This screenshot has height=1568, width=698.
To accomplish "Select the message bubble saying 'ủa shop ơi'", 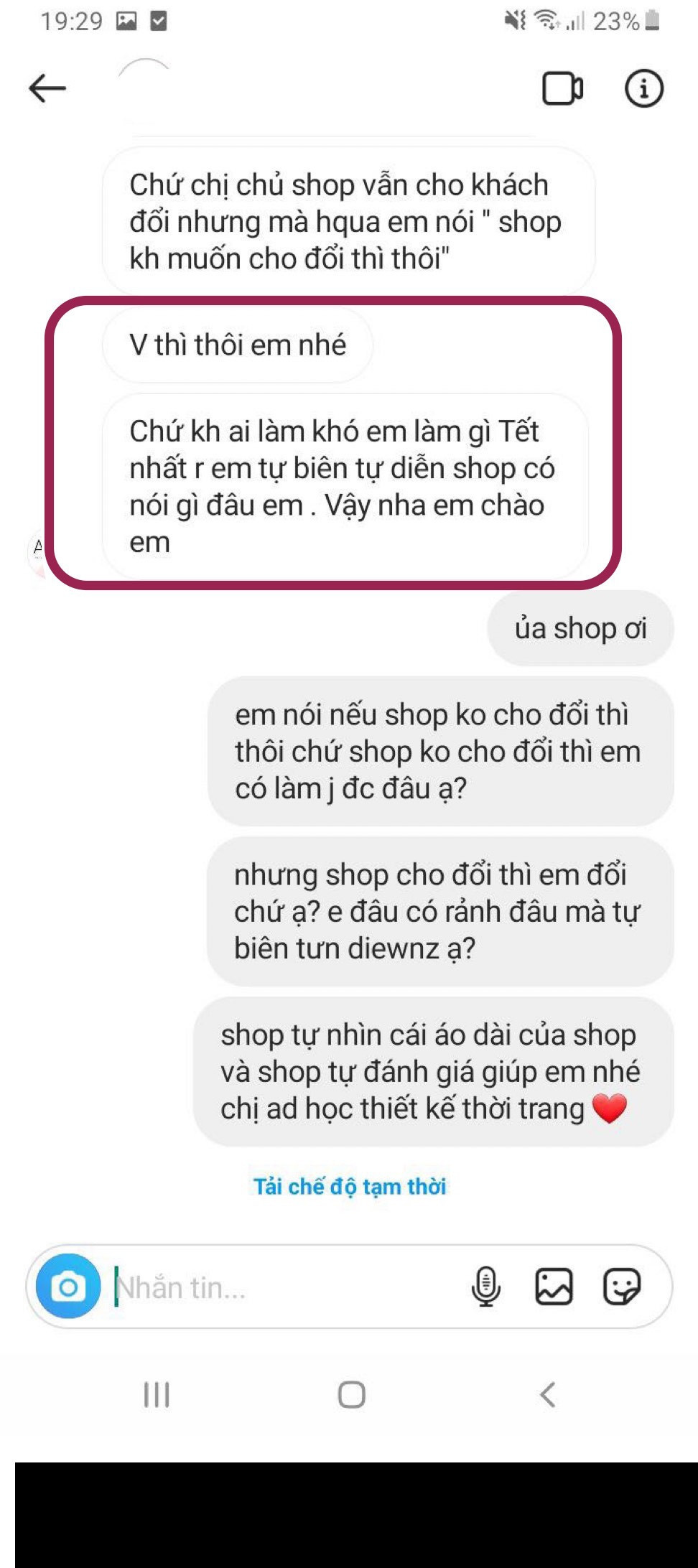I will 580,627.
